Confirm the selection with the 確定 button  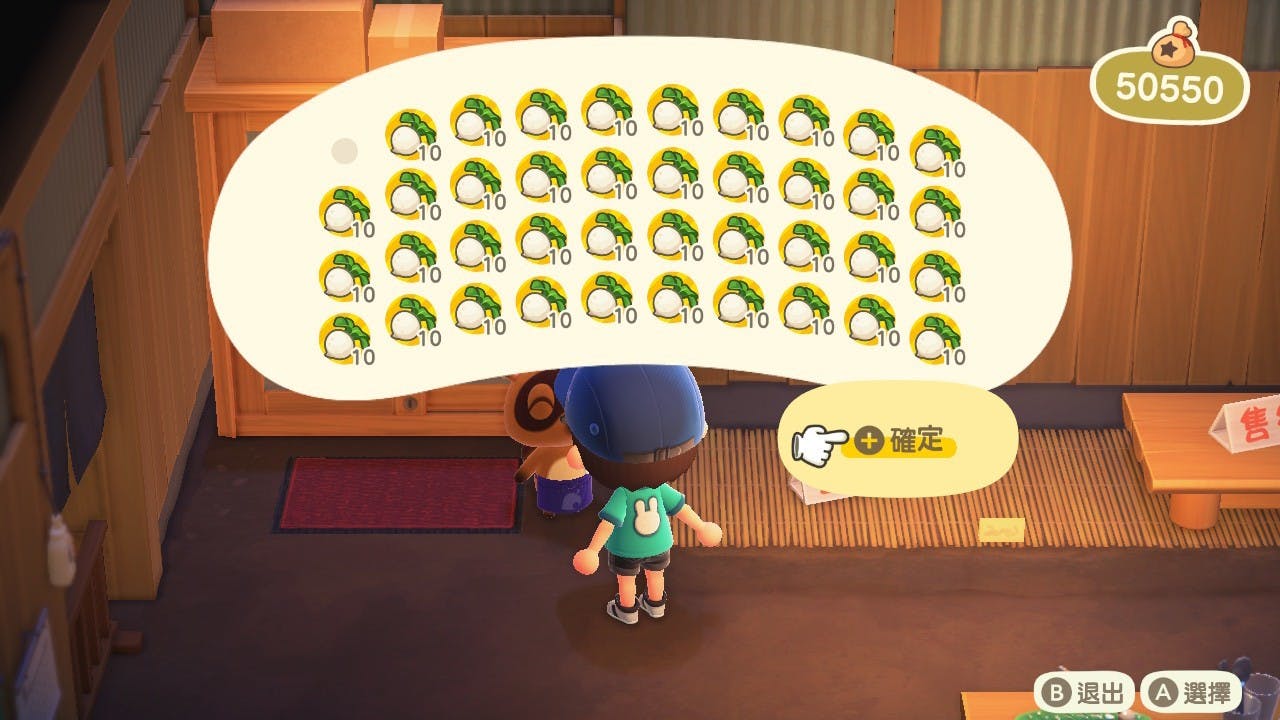[x=903, y=441]
